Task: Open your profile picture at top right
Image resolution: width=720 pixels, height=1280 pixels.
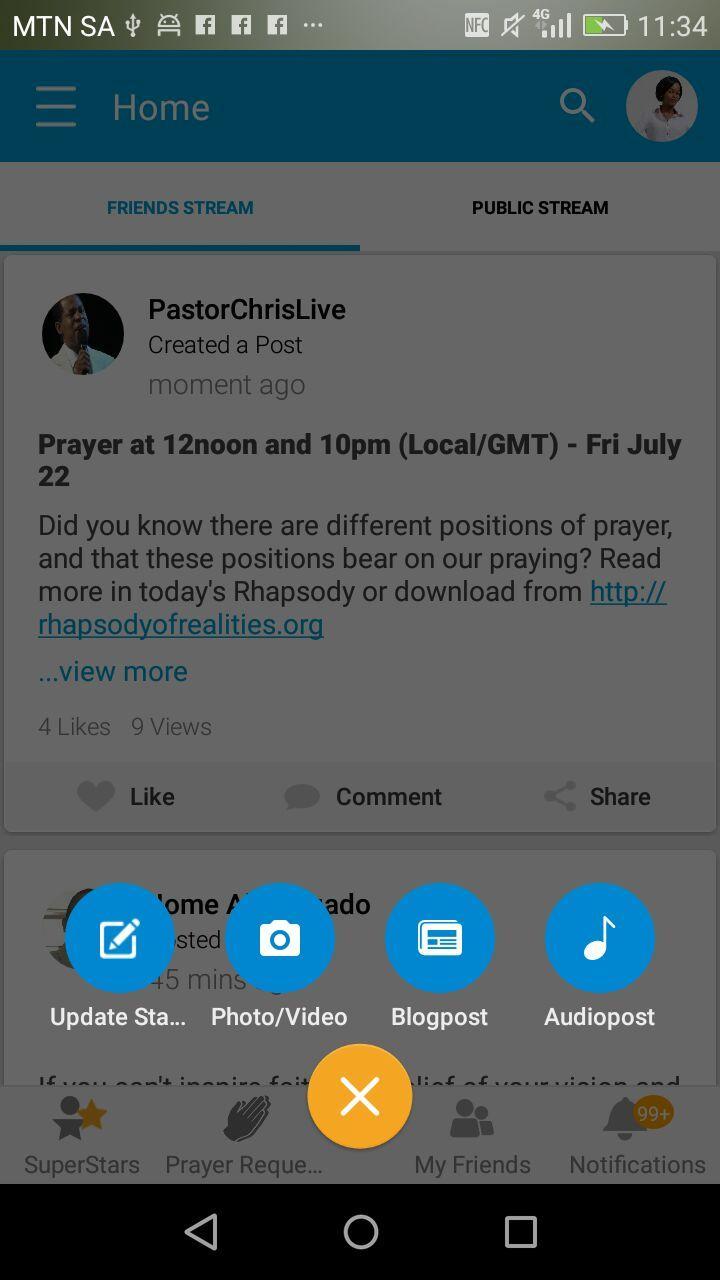Action: coord(661,106)
